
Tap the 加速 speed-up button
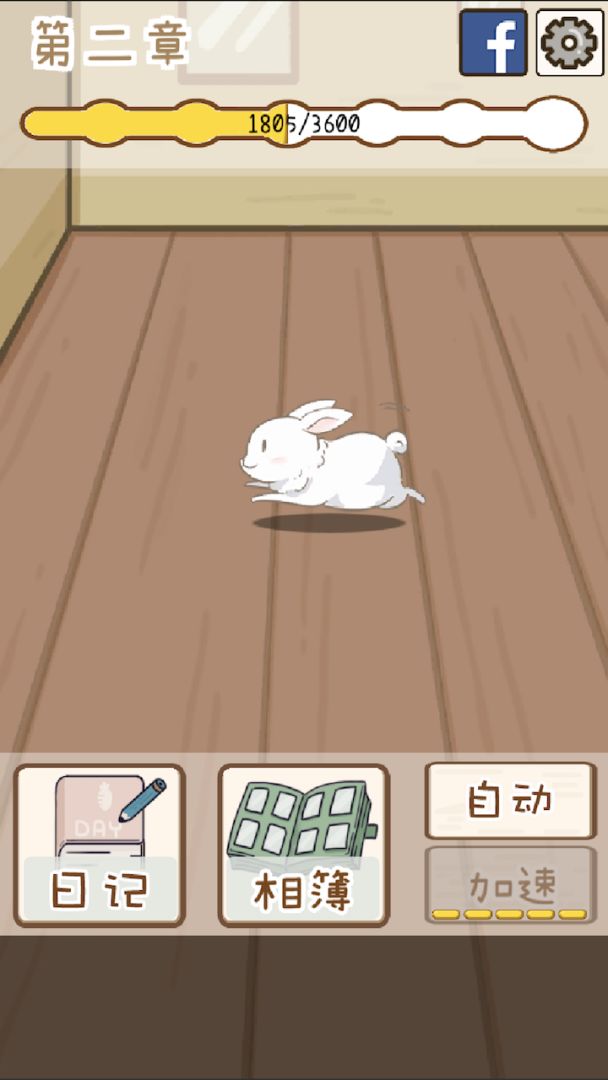(x=510, y=885)
